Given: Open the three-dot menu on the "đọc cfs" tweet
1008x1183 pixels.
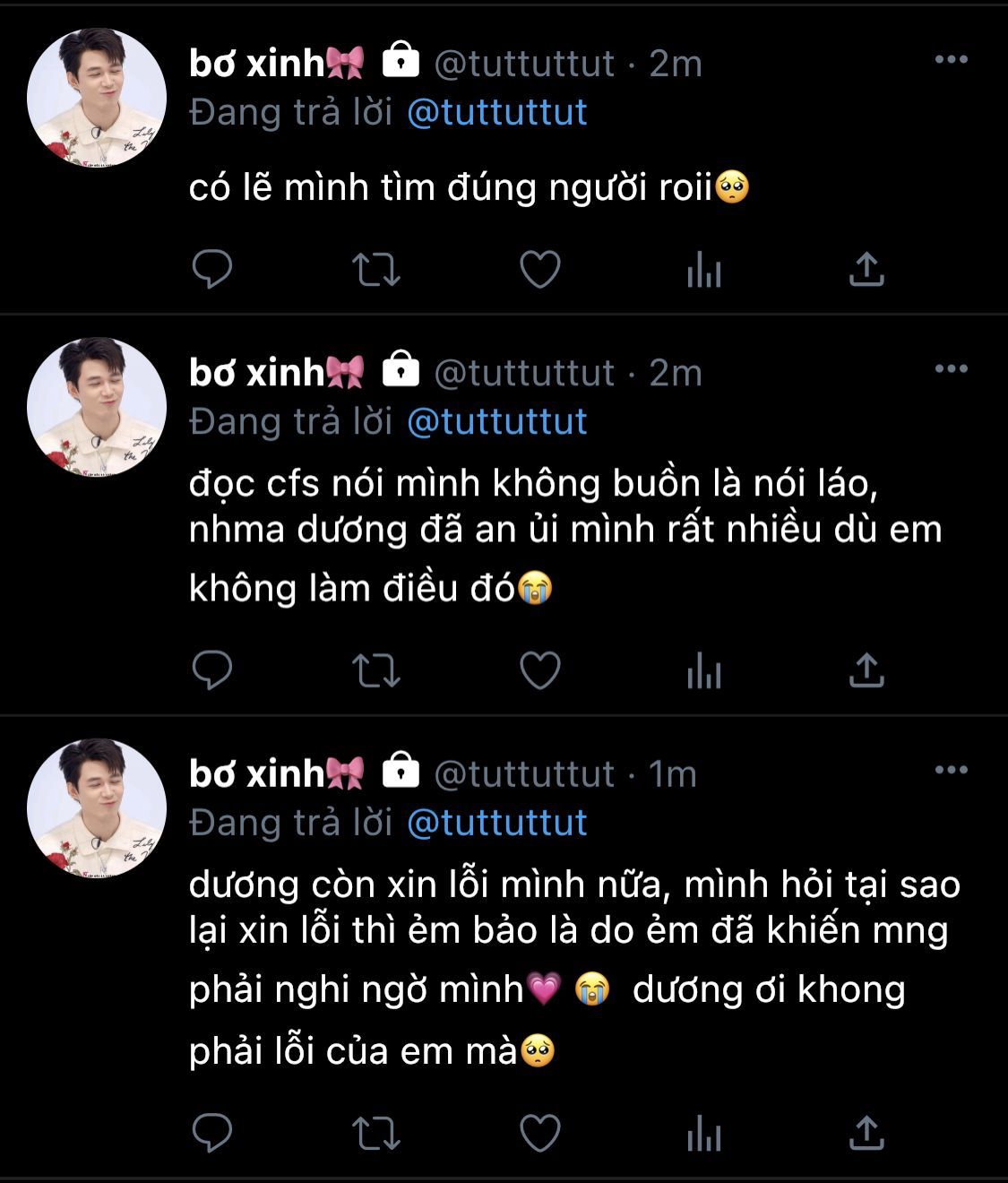Looking at the screenshot, I should 951,369.
